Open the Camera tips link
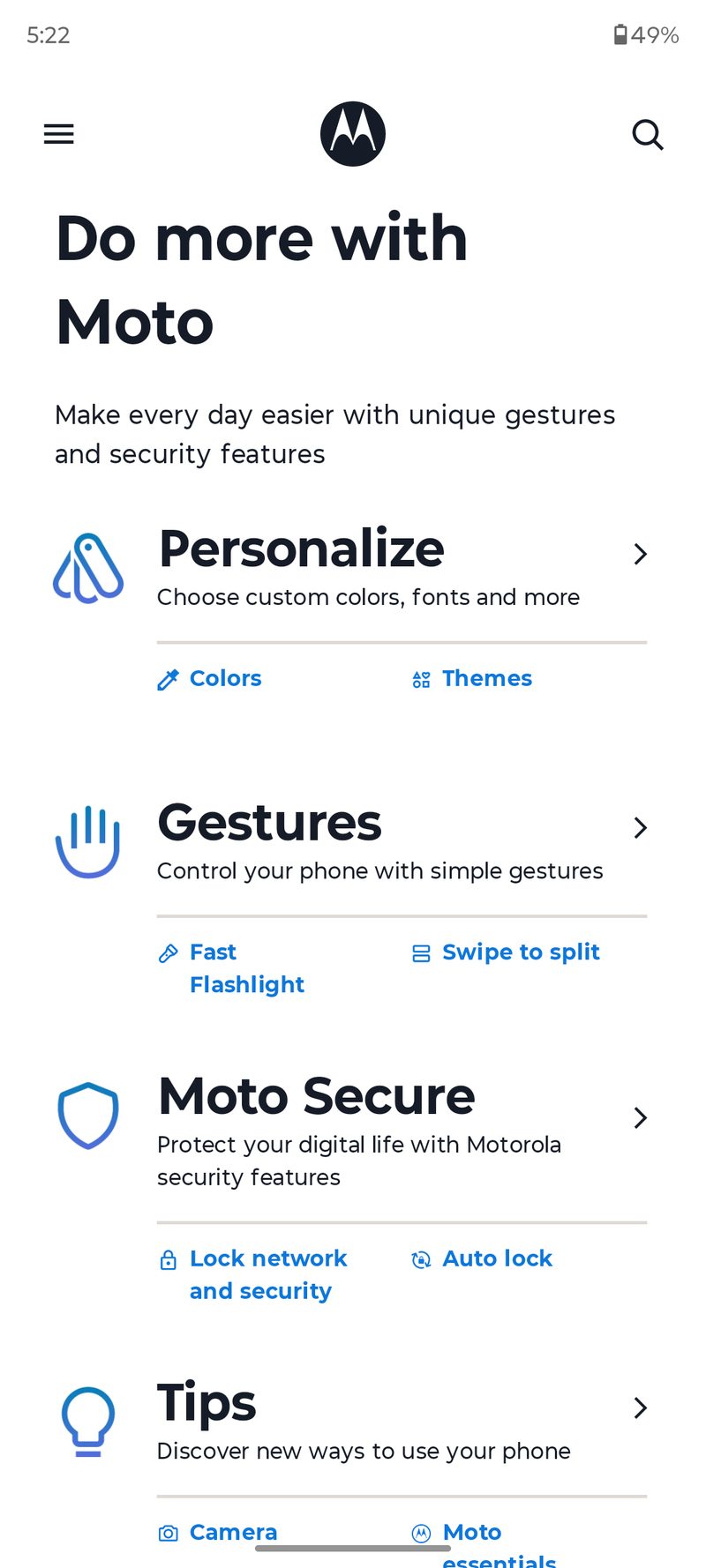The height and width of the screenshot is (1568, 706). [233, 1532]
